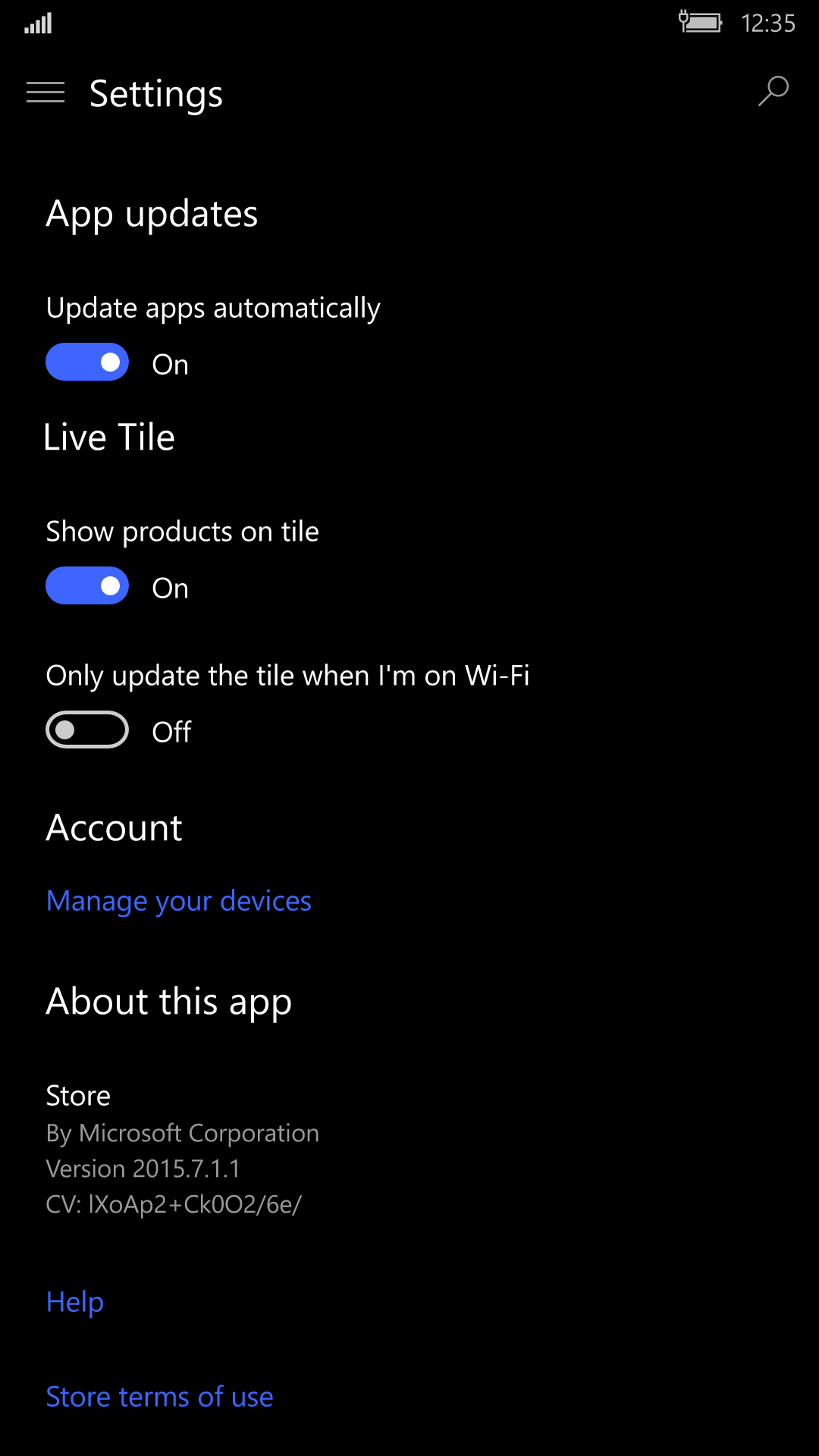
Task: Open the Help link
Action: coord(75,1302)
